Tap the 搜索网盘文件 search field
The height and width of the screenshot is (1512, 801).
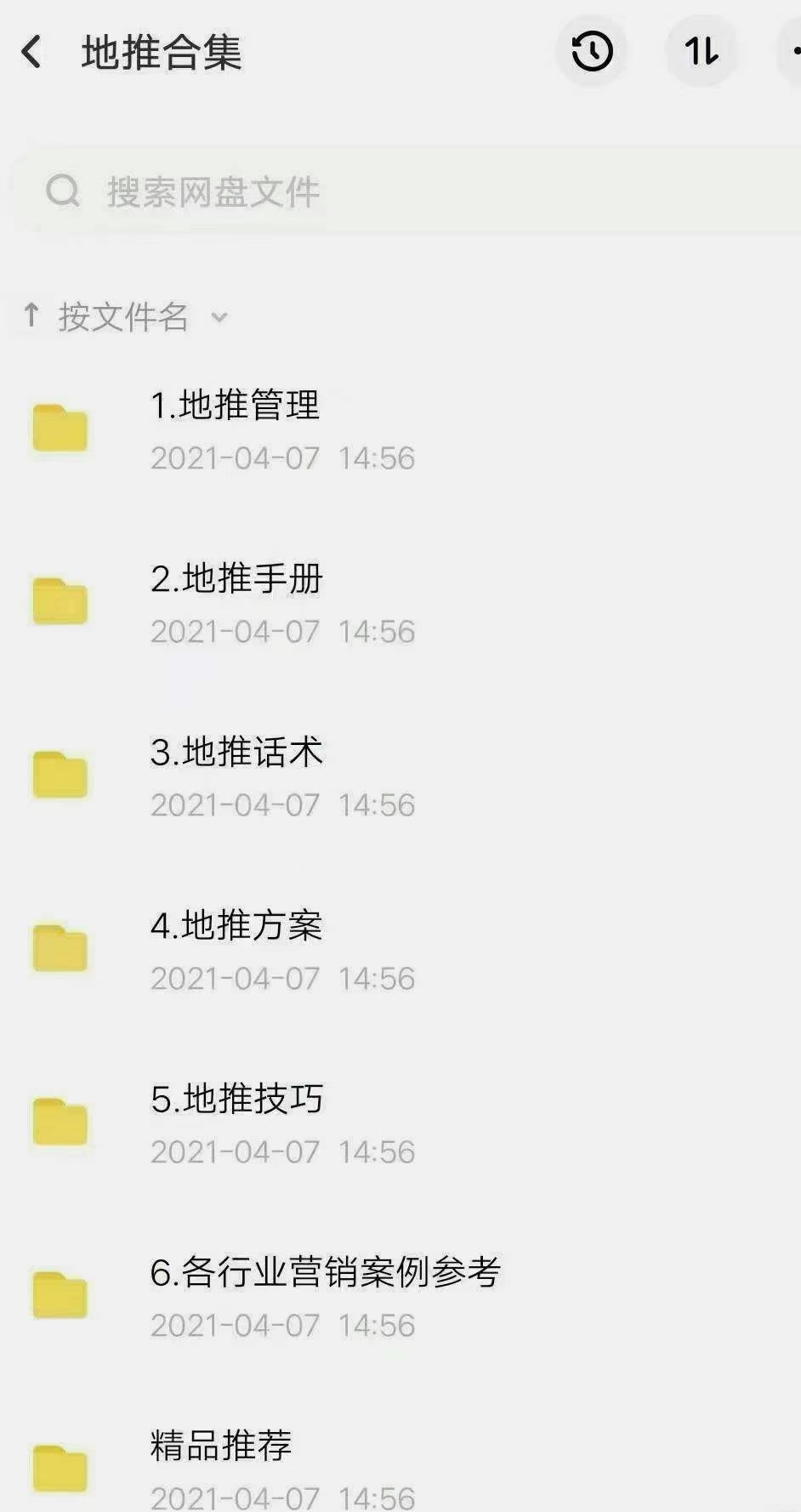pos(213,192)
